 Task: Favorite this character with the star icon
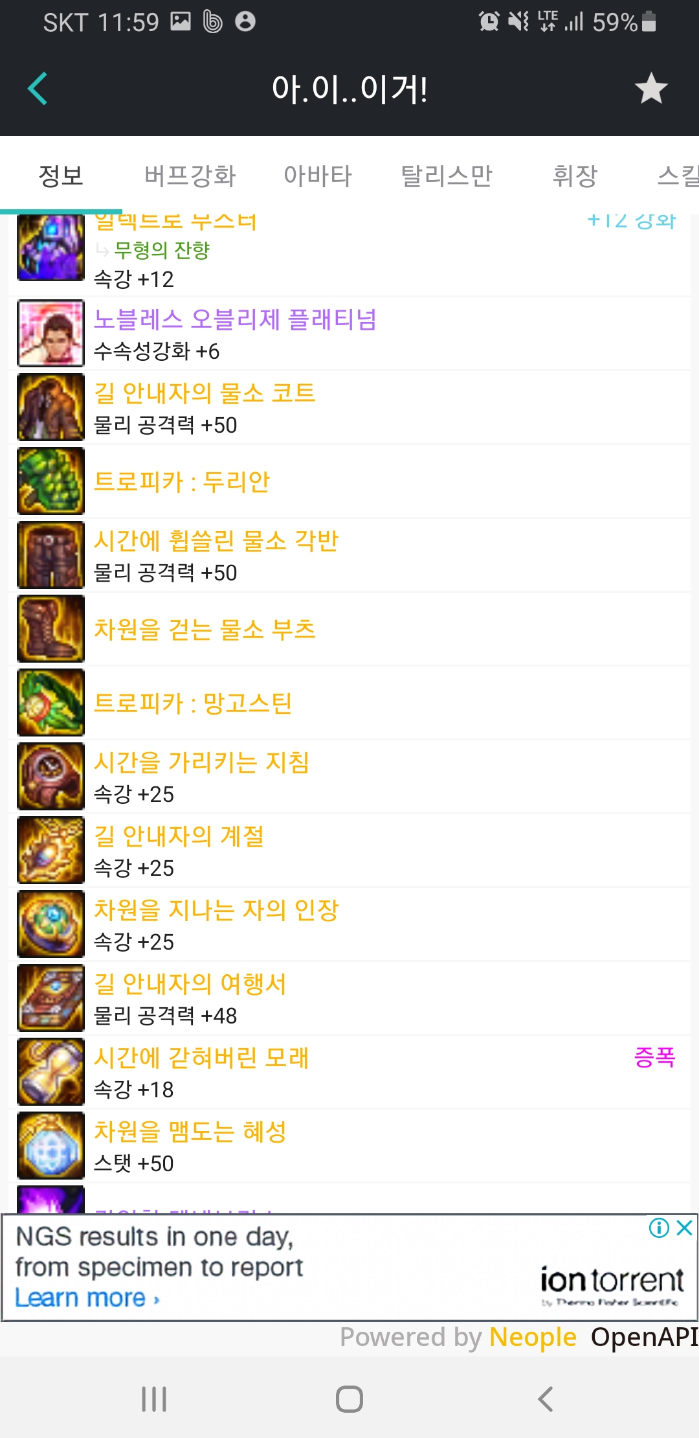pyautogui.click(x=651, y=90)
